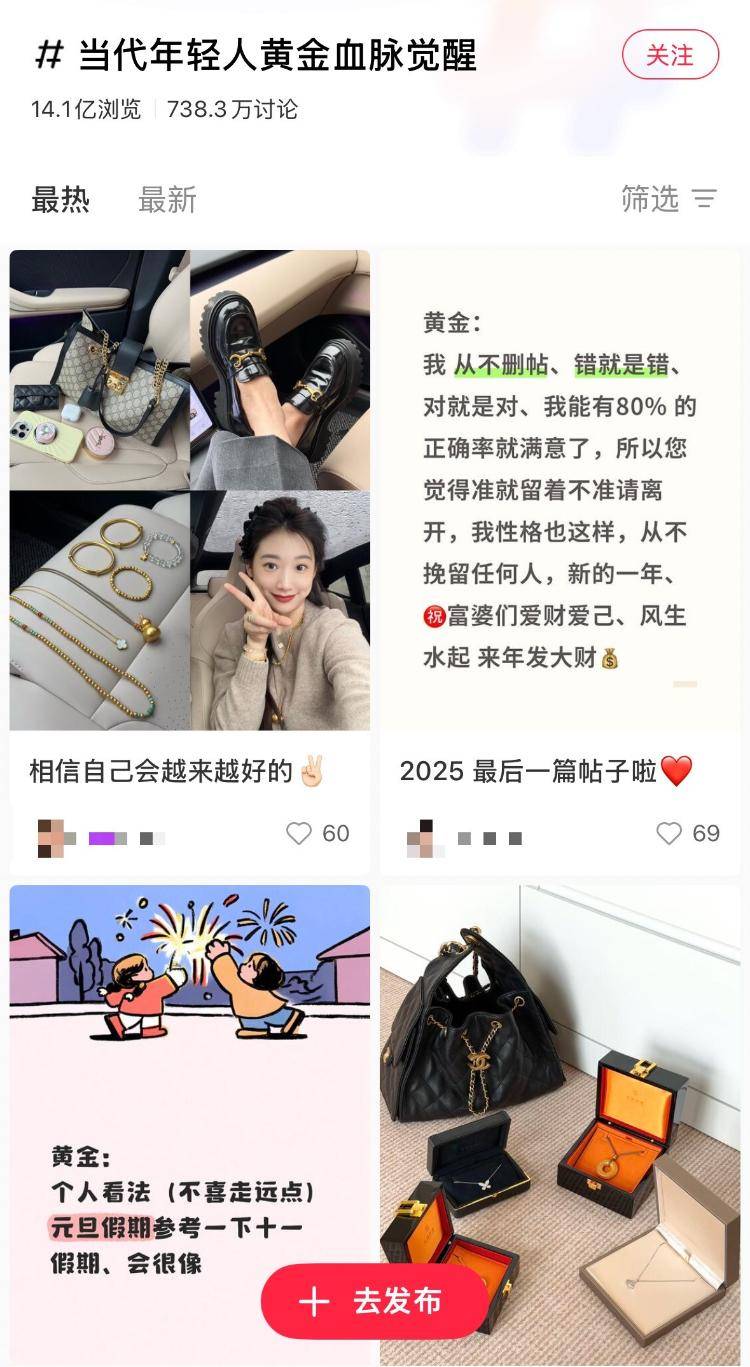Switch to the 最热 tab

click(60, 200)
